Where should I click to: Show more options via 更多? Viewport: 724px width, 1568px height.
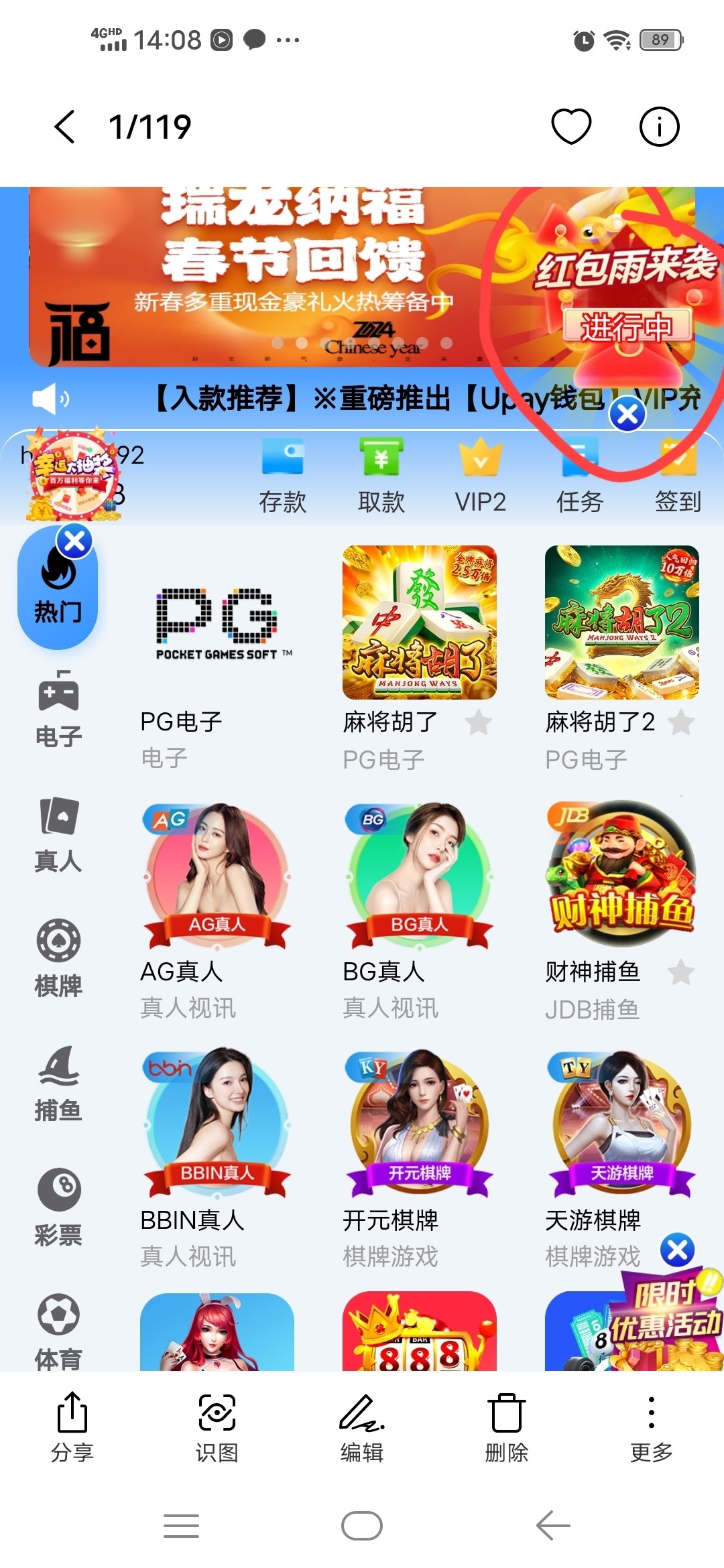651,1426
